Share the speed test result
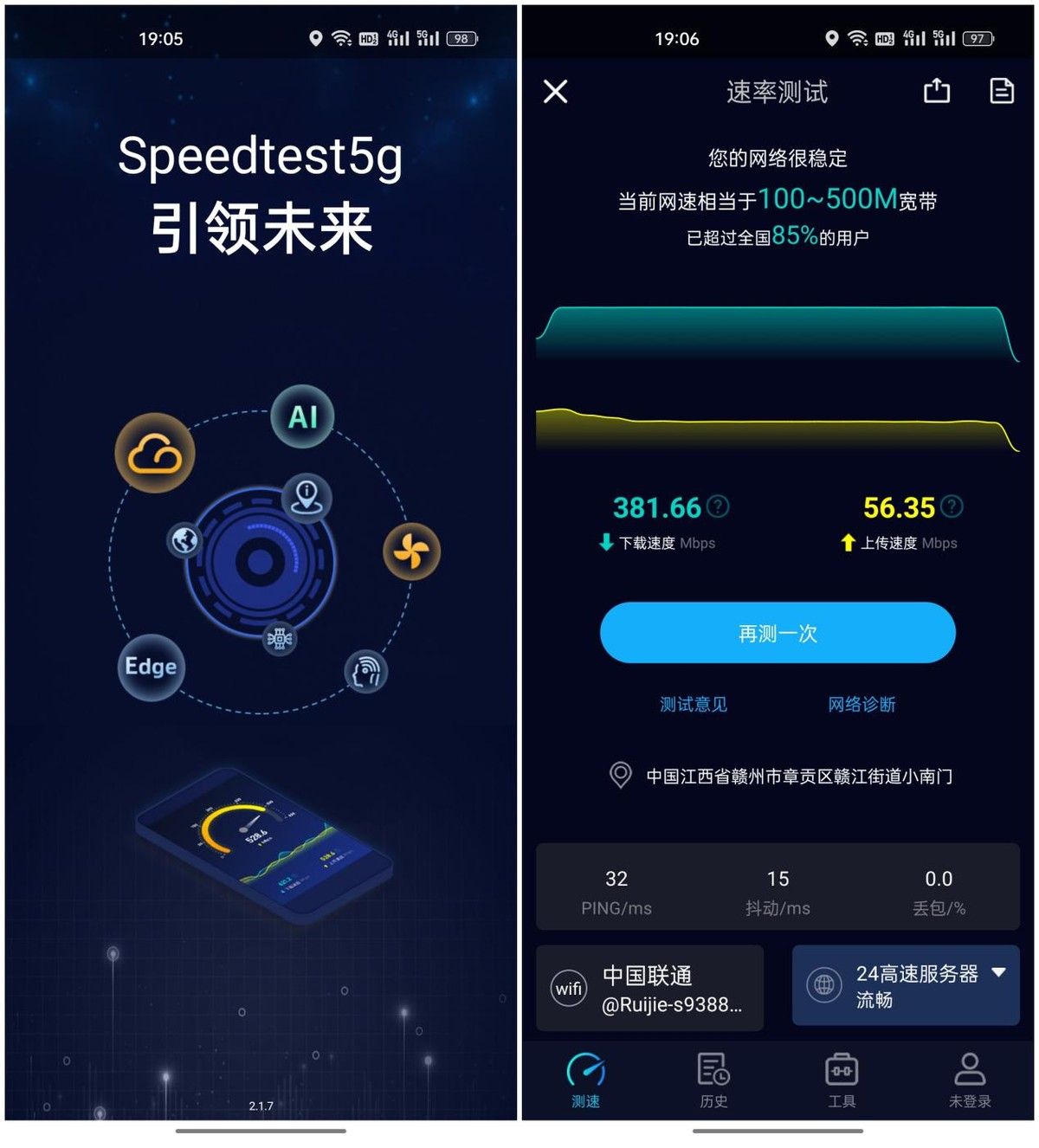 [x=936, y=91]
